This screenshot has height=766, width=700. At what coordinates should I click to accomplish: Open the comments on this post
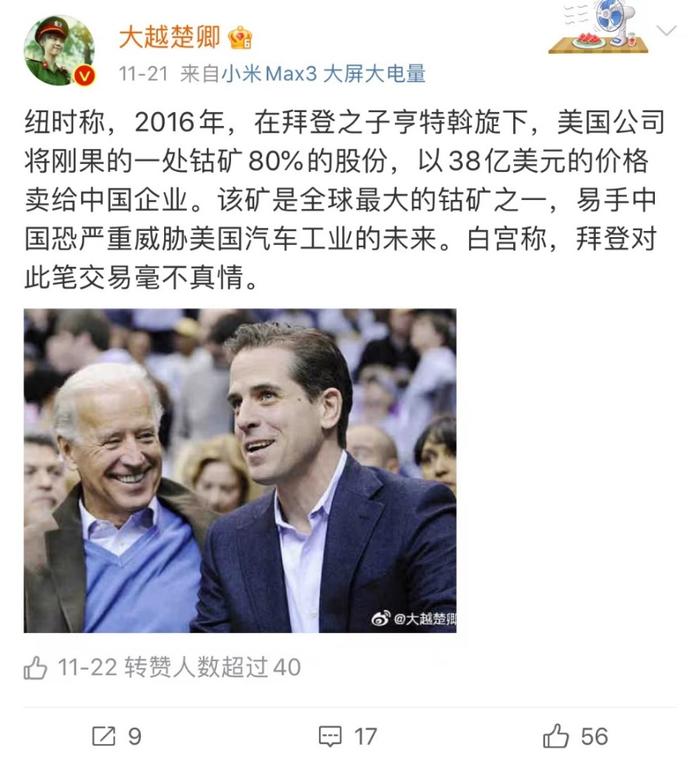pos(347,736)
